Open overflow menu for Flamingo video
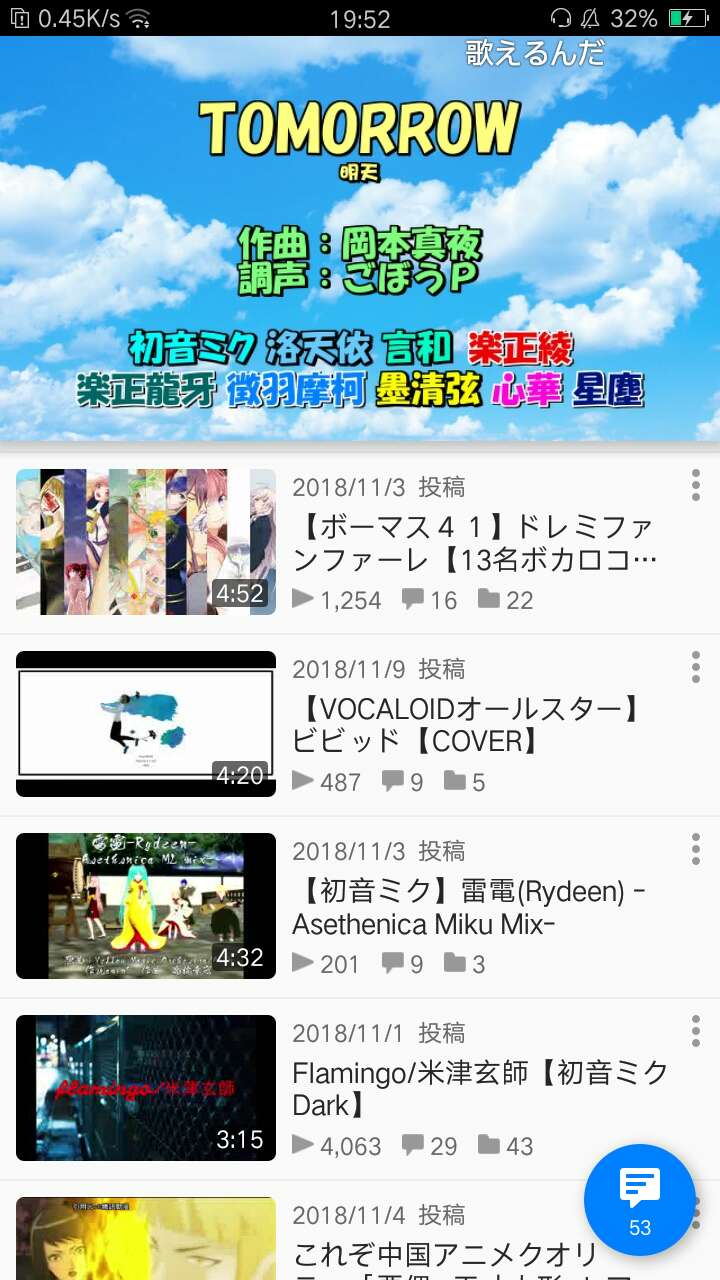 [695, 1031]
